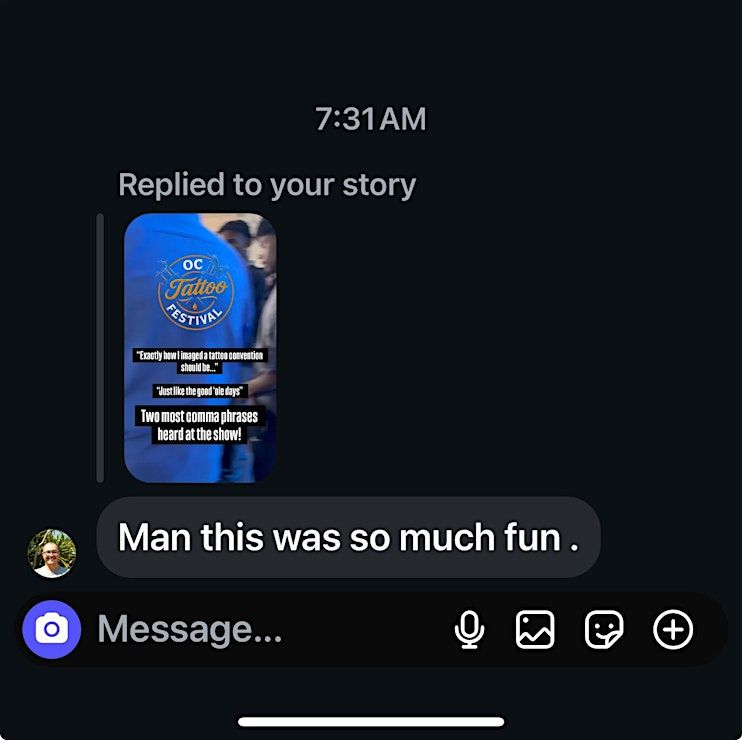This screenshot has width=742, height=740.
Task: Open the sticker picker
Action: [604, 630]
